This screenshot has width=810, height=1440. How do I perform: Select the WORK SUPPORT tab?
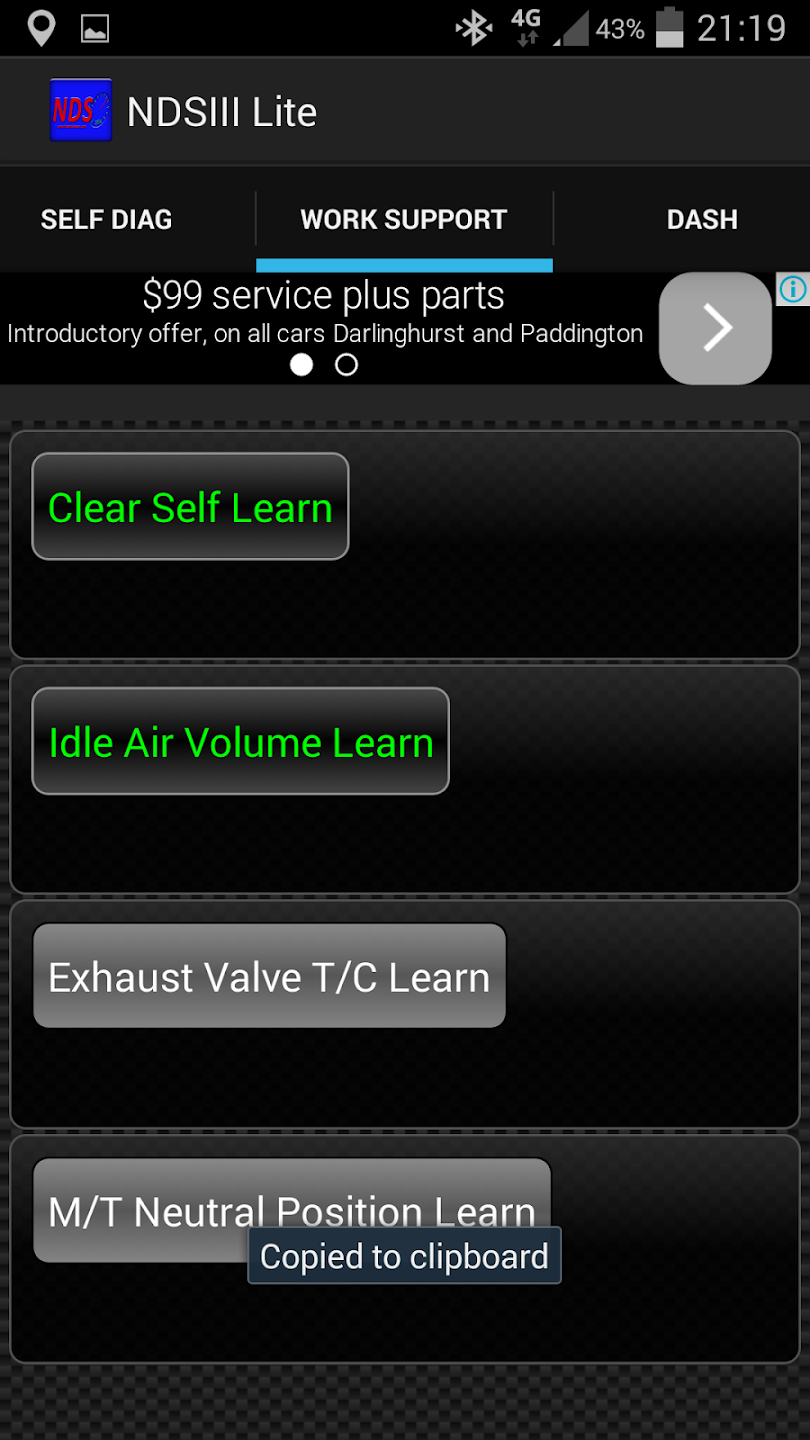point(404,220)
